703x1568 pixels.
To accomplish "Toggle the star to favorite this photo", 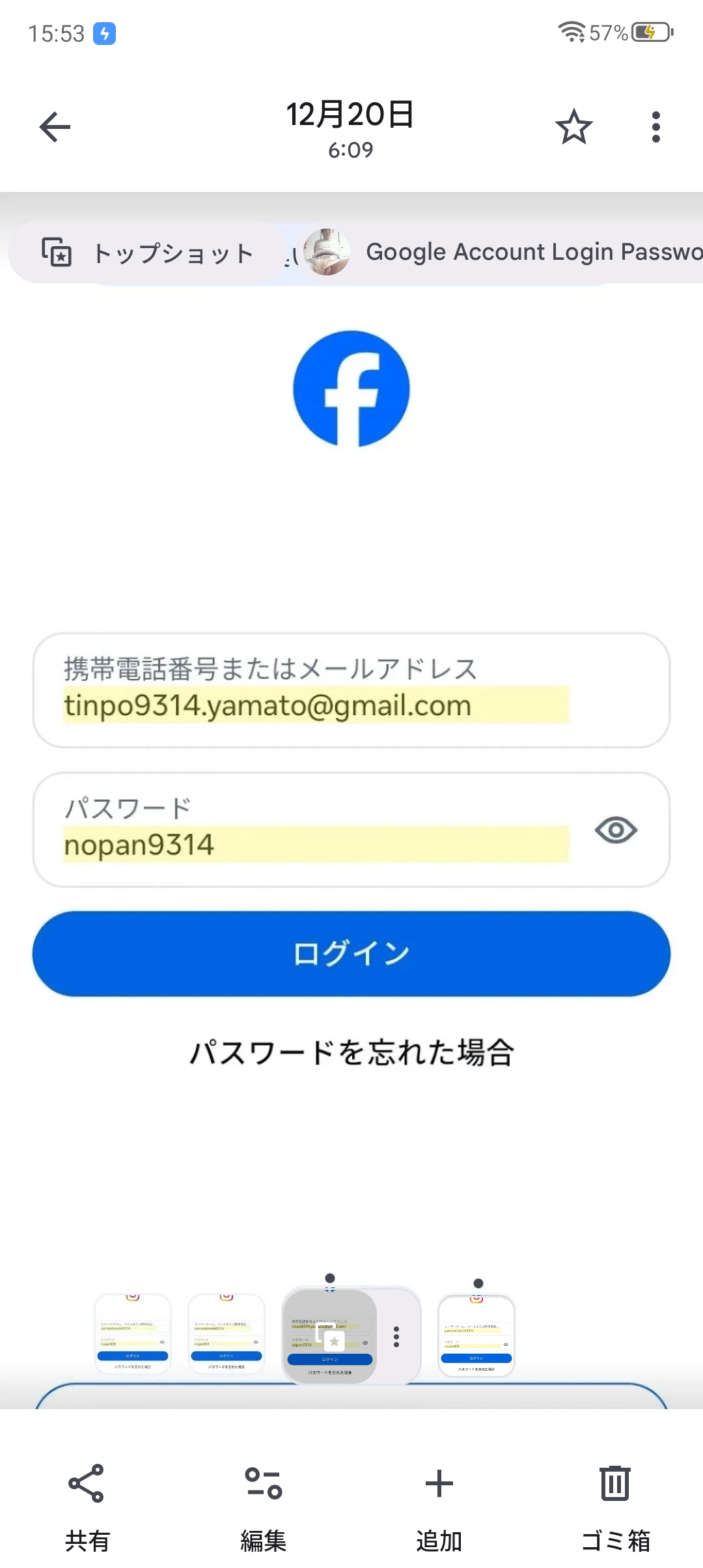I will (574, 126).
